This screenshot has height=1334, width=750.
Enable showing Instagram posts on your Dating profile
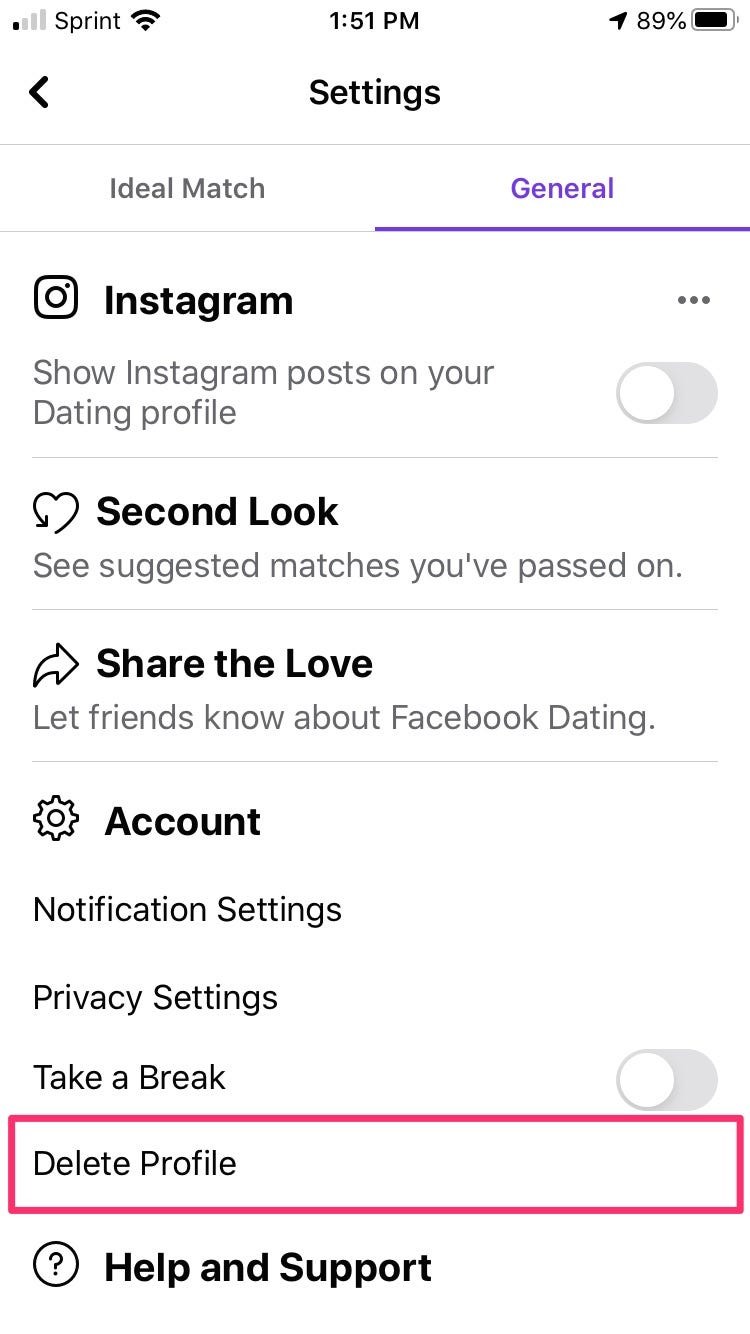pos(666,393)
